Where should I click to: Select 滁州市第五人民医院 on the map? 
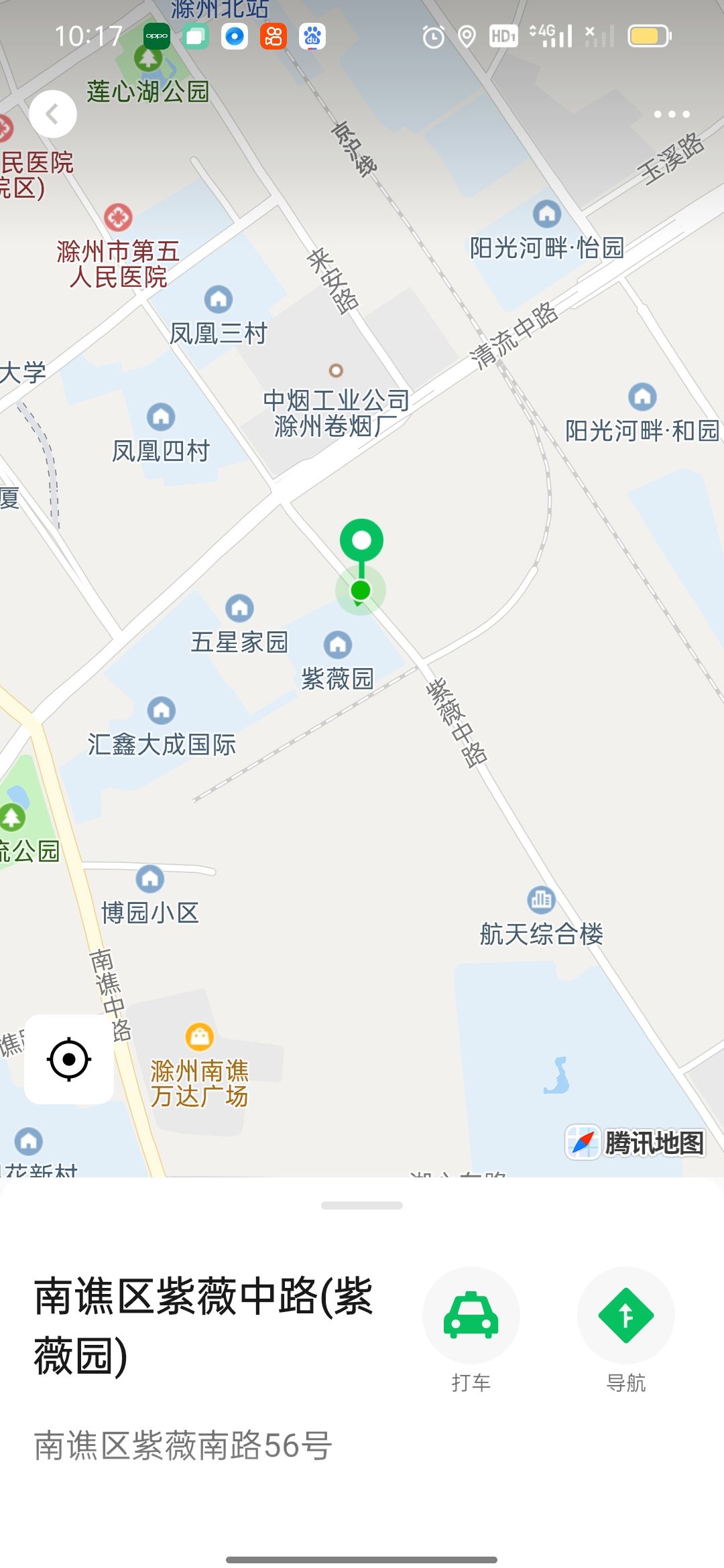point(119,217)
